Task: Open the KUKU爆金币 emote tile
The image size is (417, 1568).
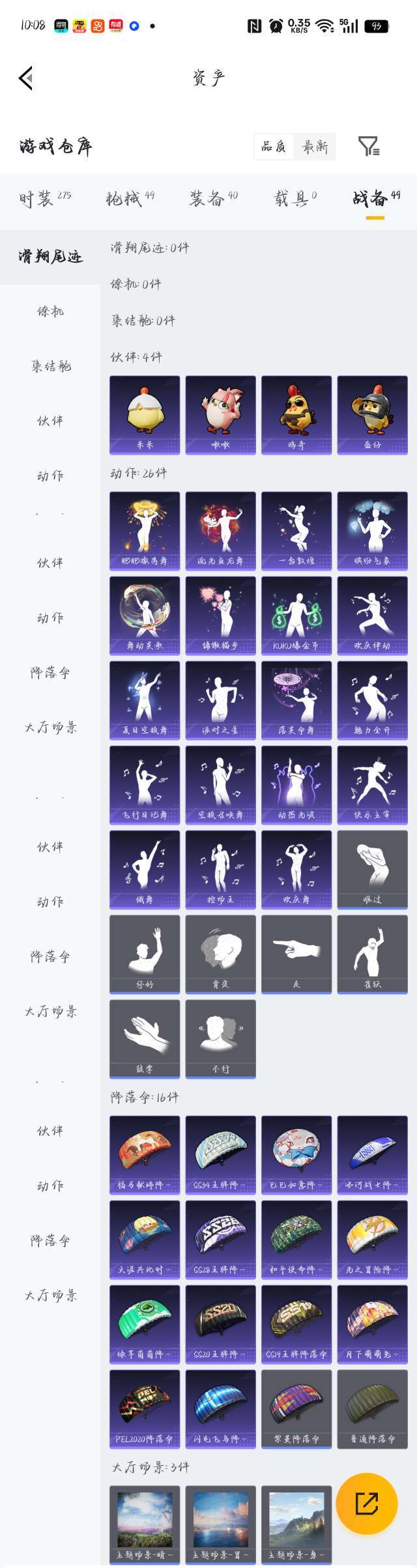Action: pyautogui.click(x=296, y=616)
